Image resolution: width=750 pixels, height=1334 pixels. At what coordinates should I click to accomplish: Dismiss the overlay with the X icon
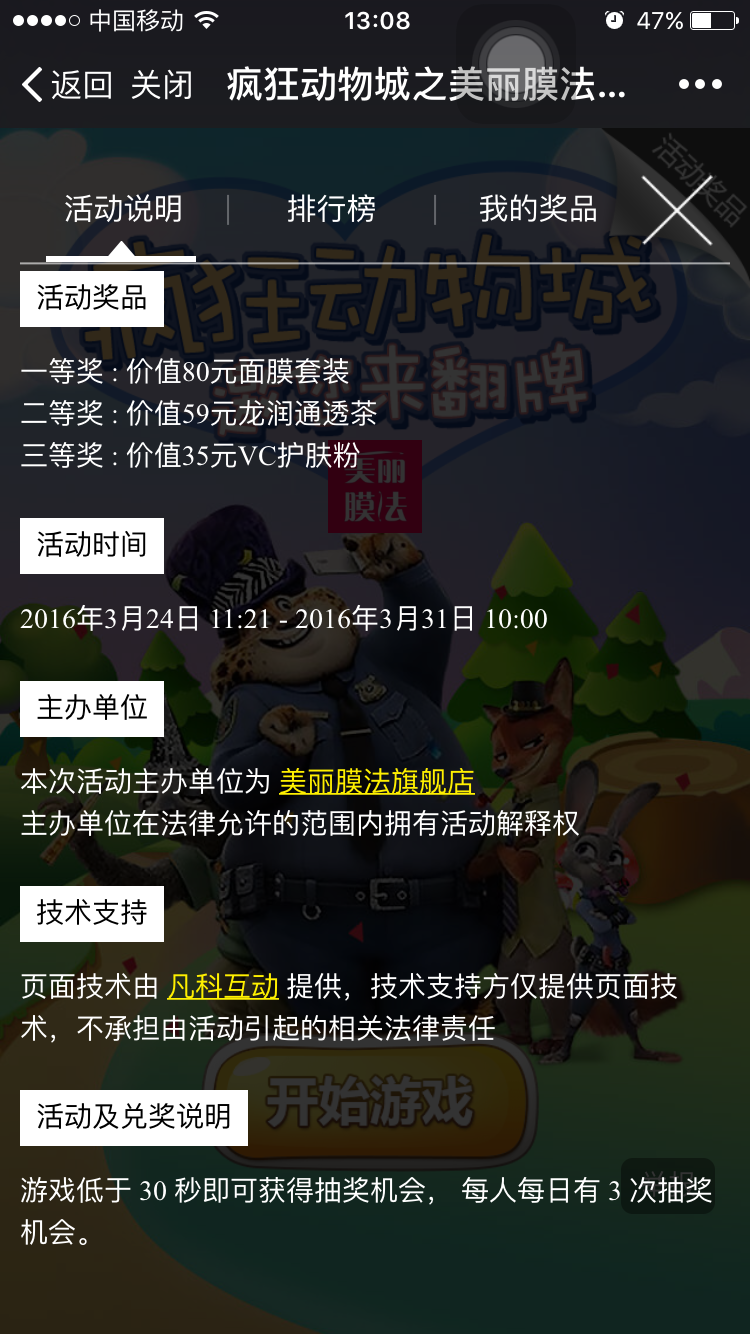point(677,210)
